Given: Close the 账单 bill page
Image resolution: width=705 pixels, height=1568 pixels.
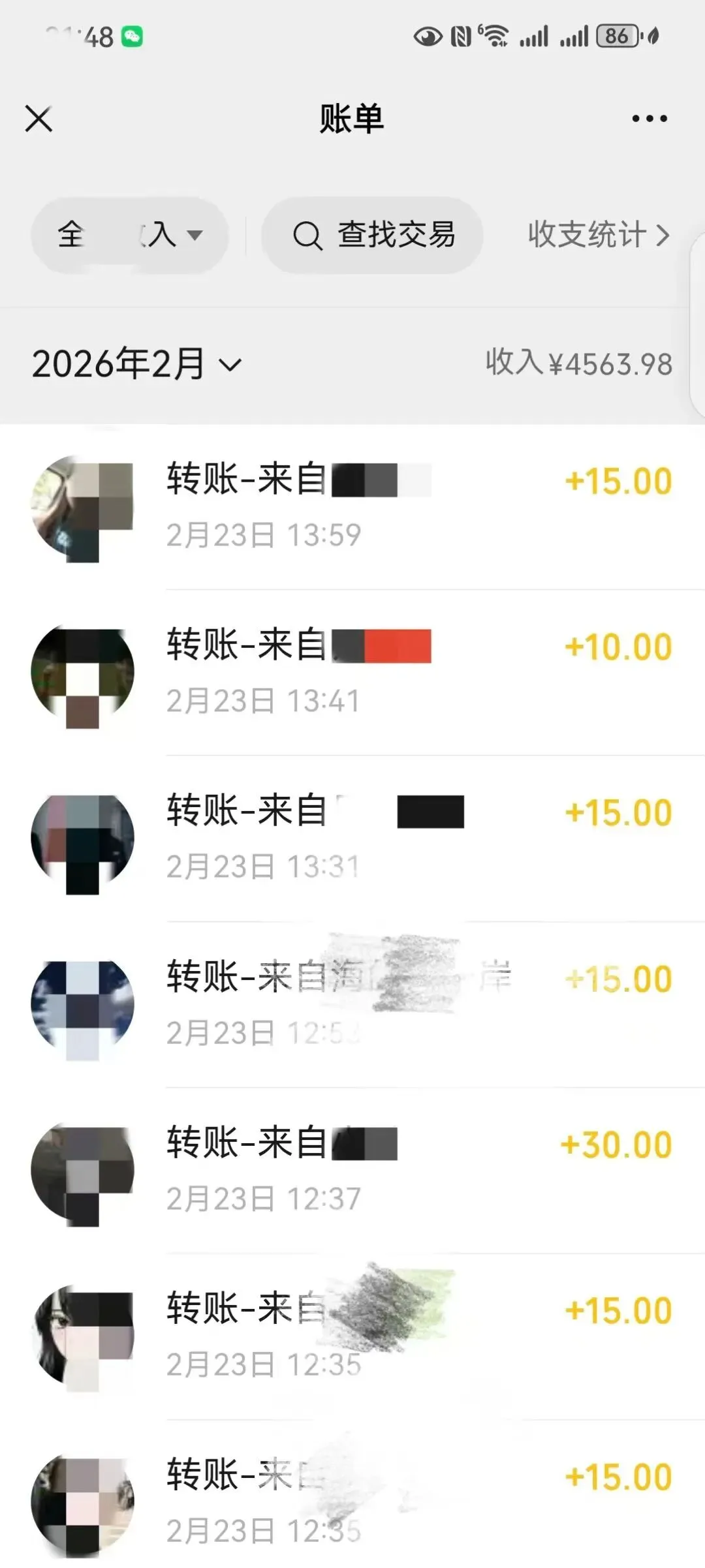Looking at the screenshot, I should (x=39, y=119).
